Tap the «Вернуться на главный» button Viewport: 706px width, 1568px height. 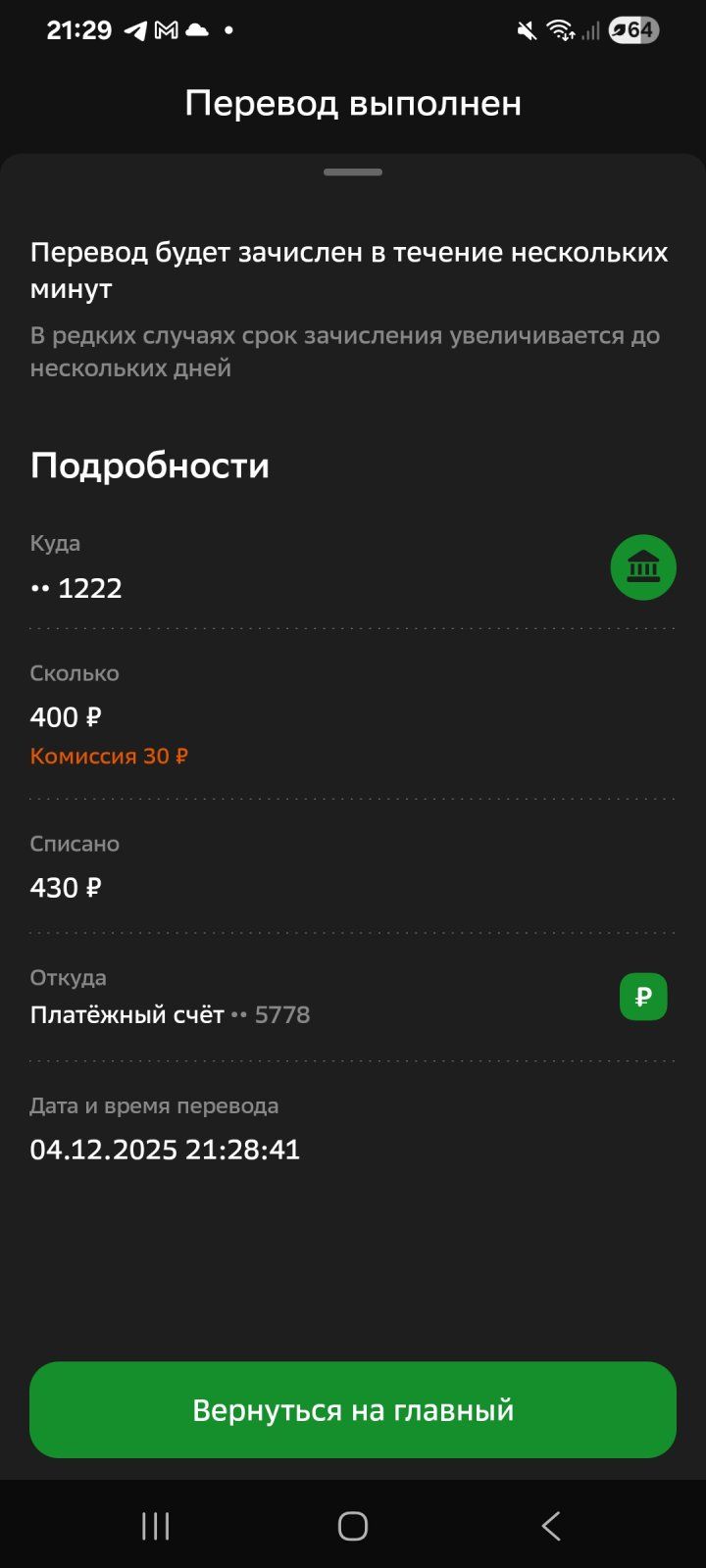[x=353, y=1409]
